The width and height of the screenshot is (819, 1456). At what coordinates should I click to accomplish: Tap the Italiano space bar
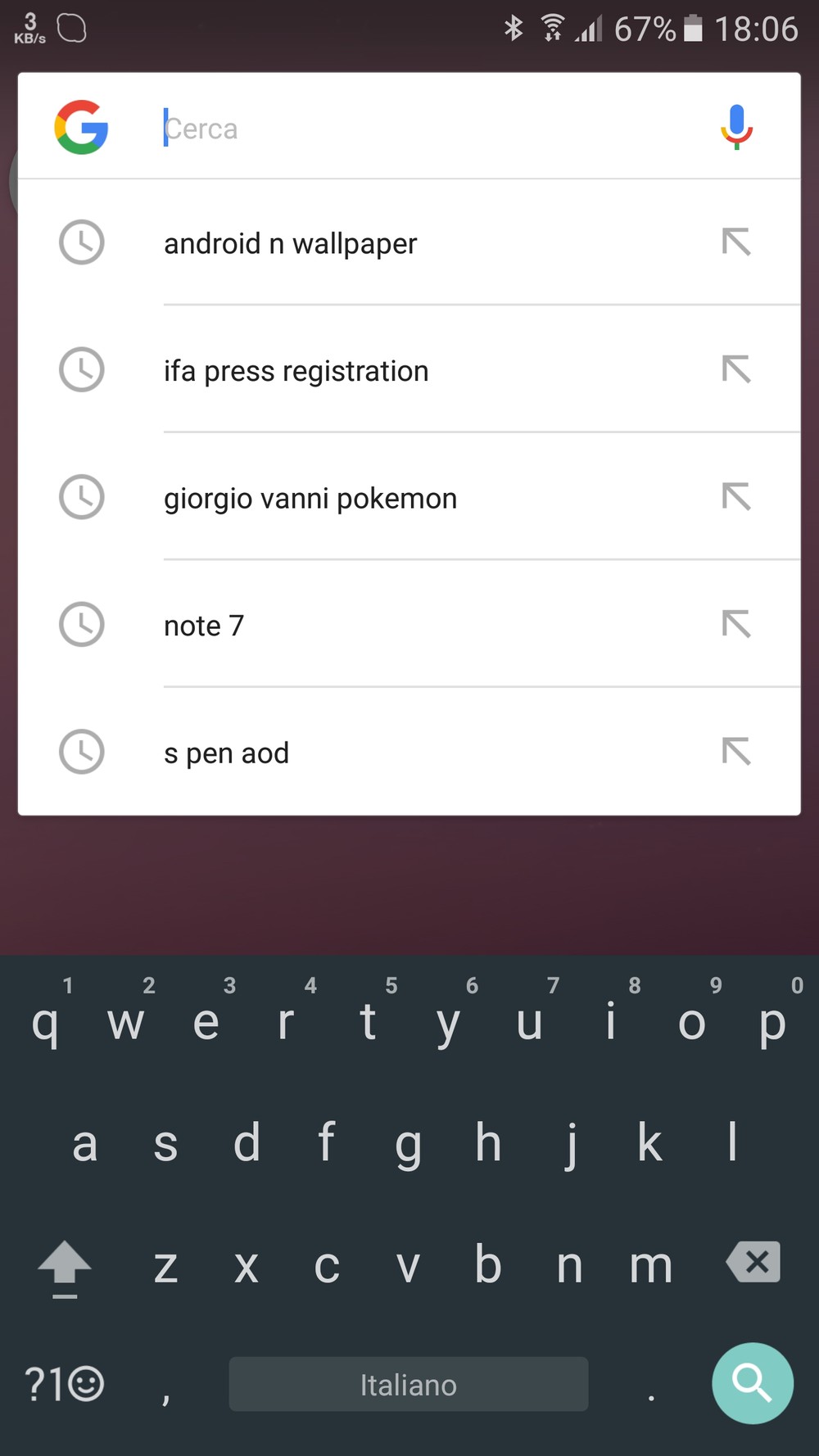click(408, 1384)
